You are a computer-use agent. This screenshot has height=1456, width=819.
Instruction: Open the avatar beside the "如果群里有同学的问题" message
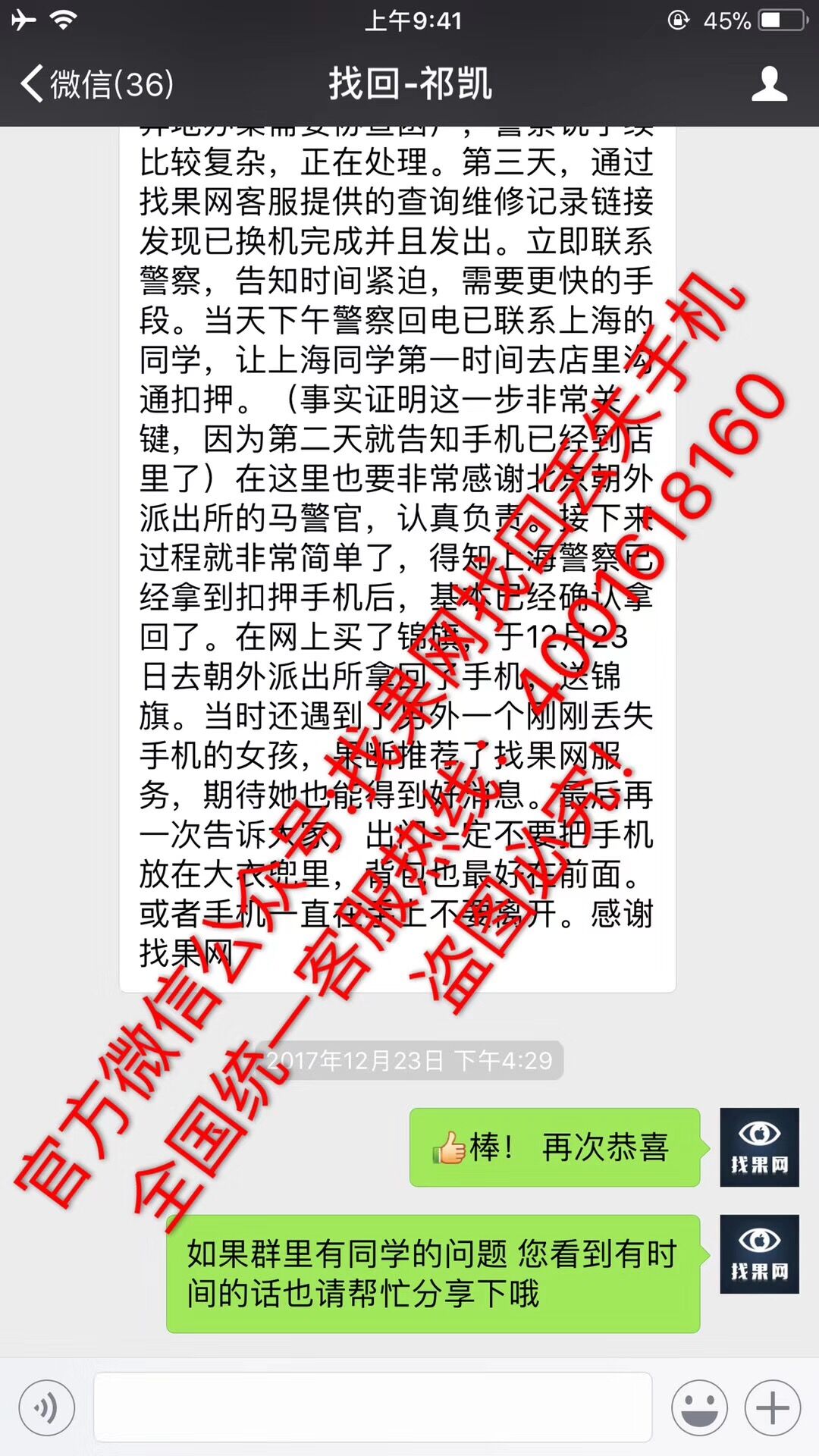[x=759, y=1254]
